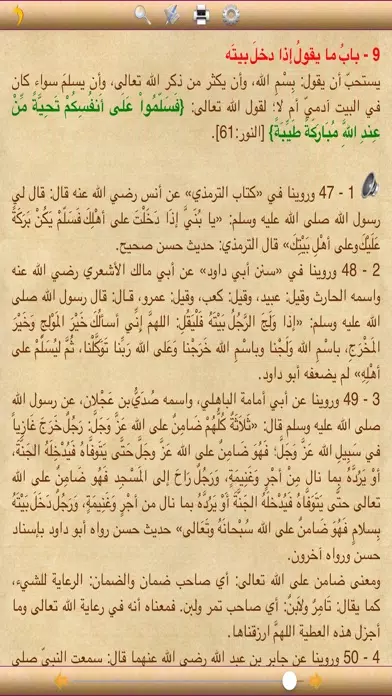Go to the page via the bottom left arrow

click(61, 680)
